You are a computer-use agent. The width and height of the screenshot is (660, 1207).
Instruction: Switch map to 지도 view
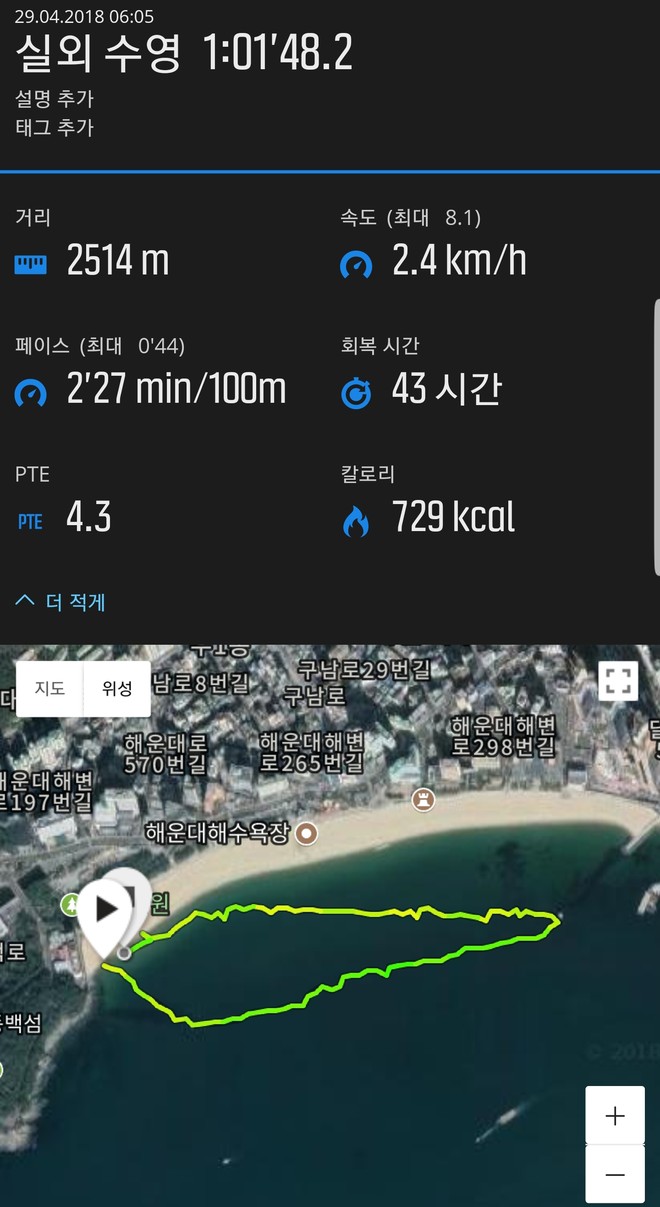coord(50,689)
